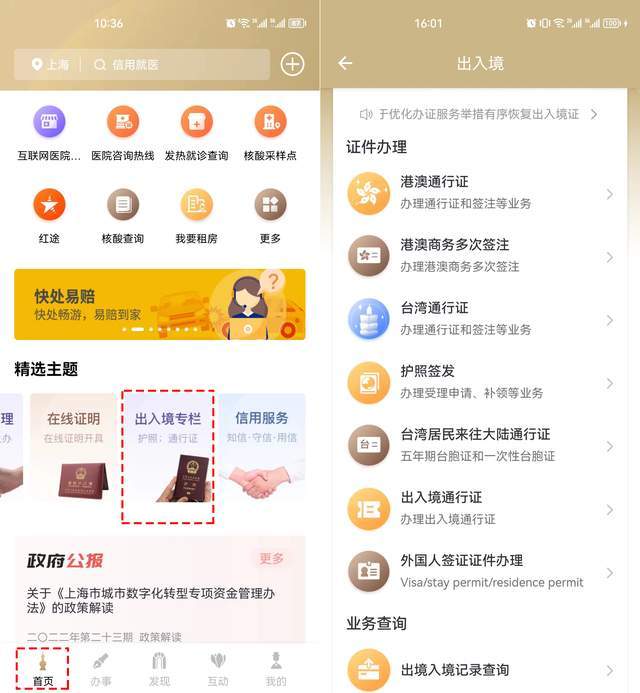The image size is (640, 693).
Task: Switch to the 办事 tab
Action: coord(100,668)
